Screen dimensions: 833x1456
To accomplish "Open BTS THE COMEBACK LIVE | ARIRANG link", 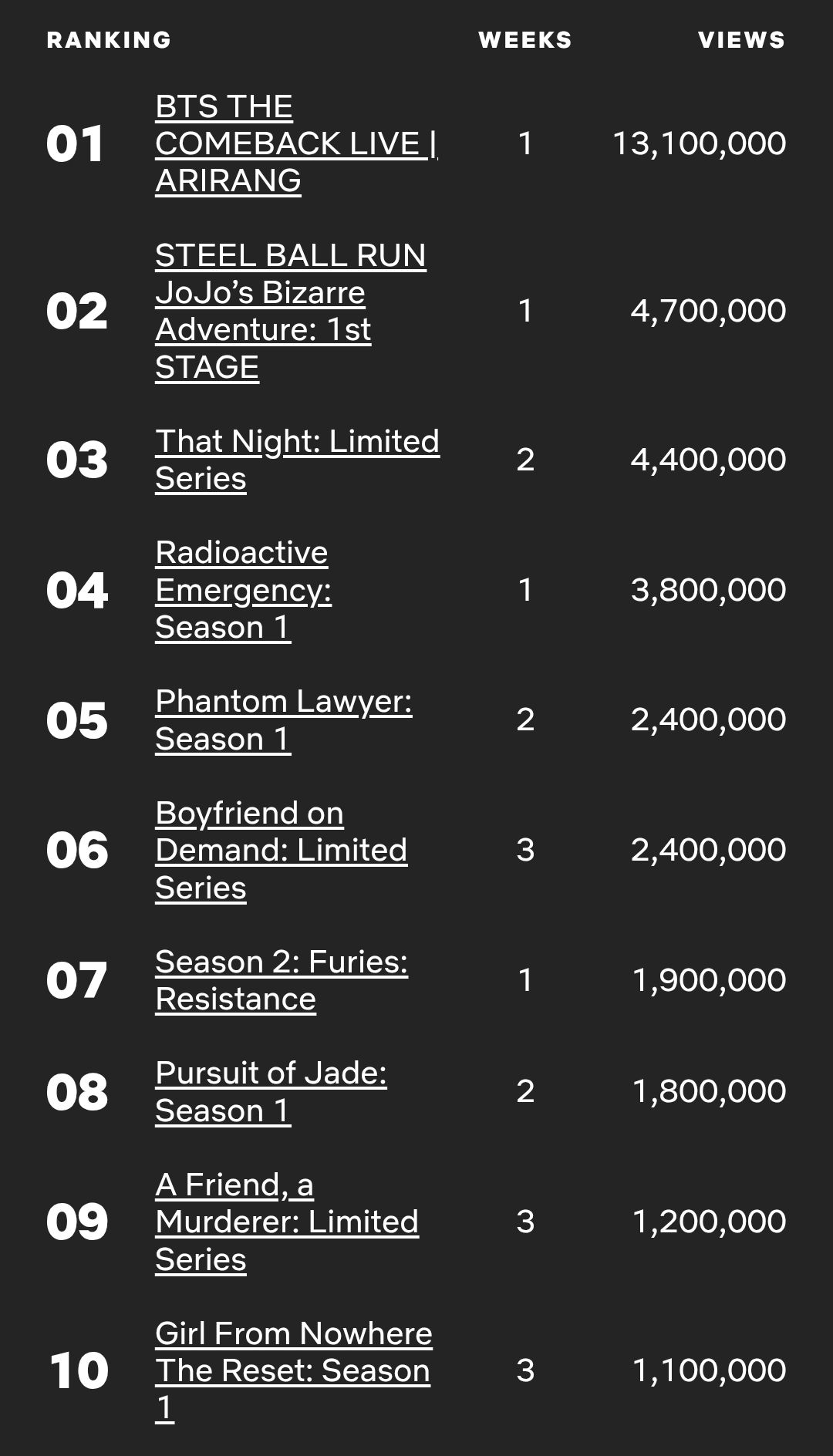I will pos(296,143).
